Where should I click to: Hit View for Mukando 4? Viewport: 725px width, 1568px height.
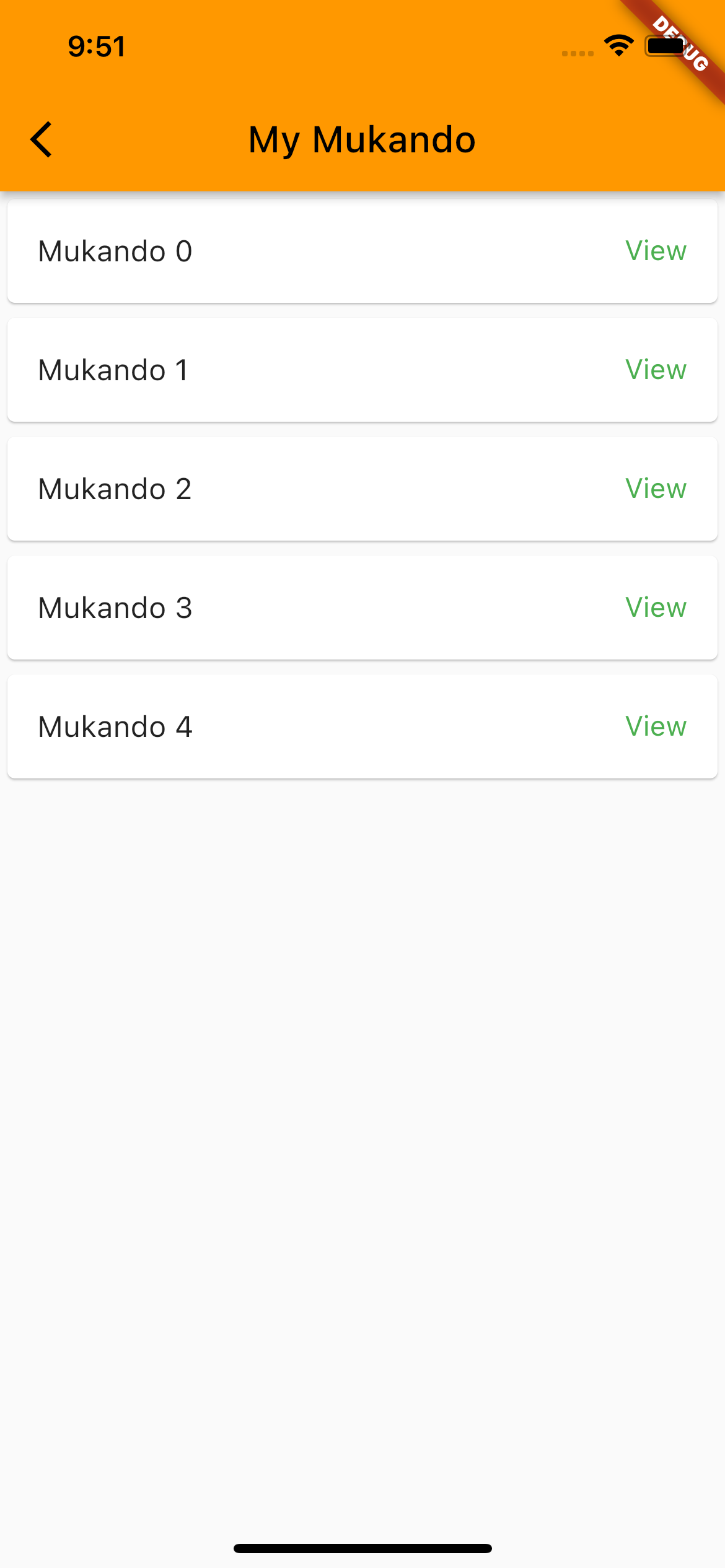pyautogui.click(x=656, y=726)
